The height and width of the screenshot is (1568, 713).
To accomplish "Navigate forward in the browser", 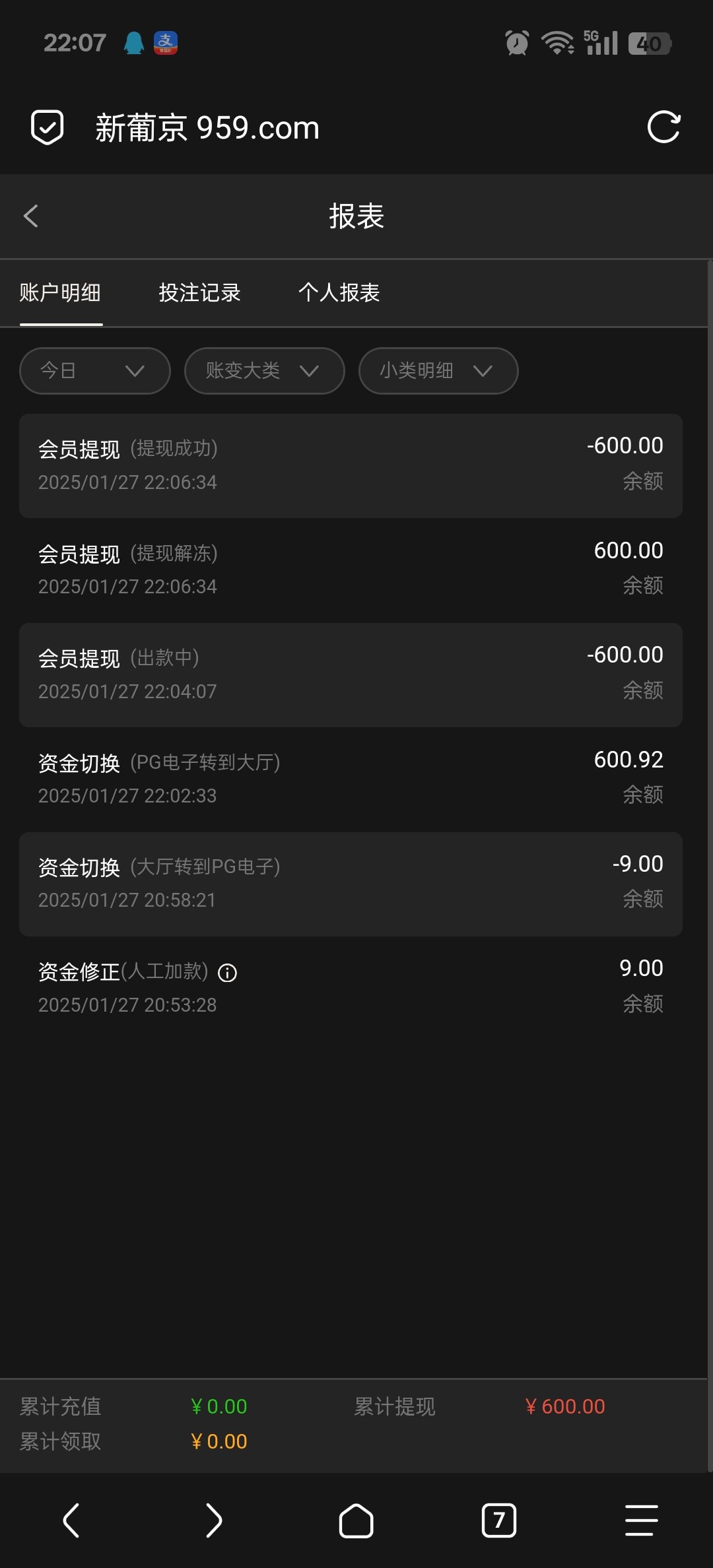I will tap(214, 1520).
